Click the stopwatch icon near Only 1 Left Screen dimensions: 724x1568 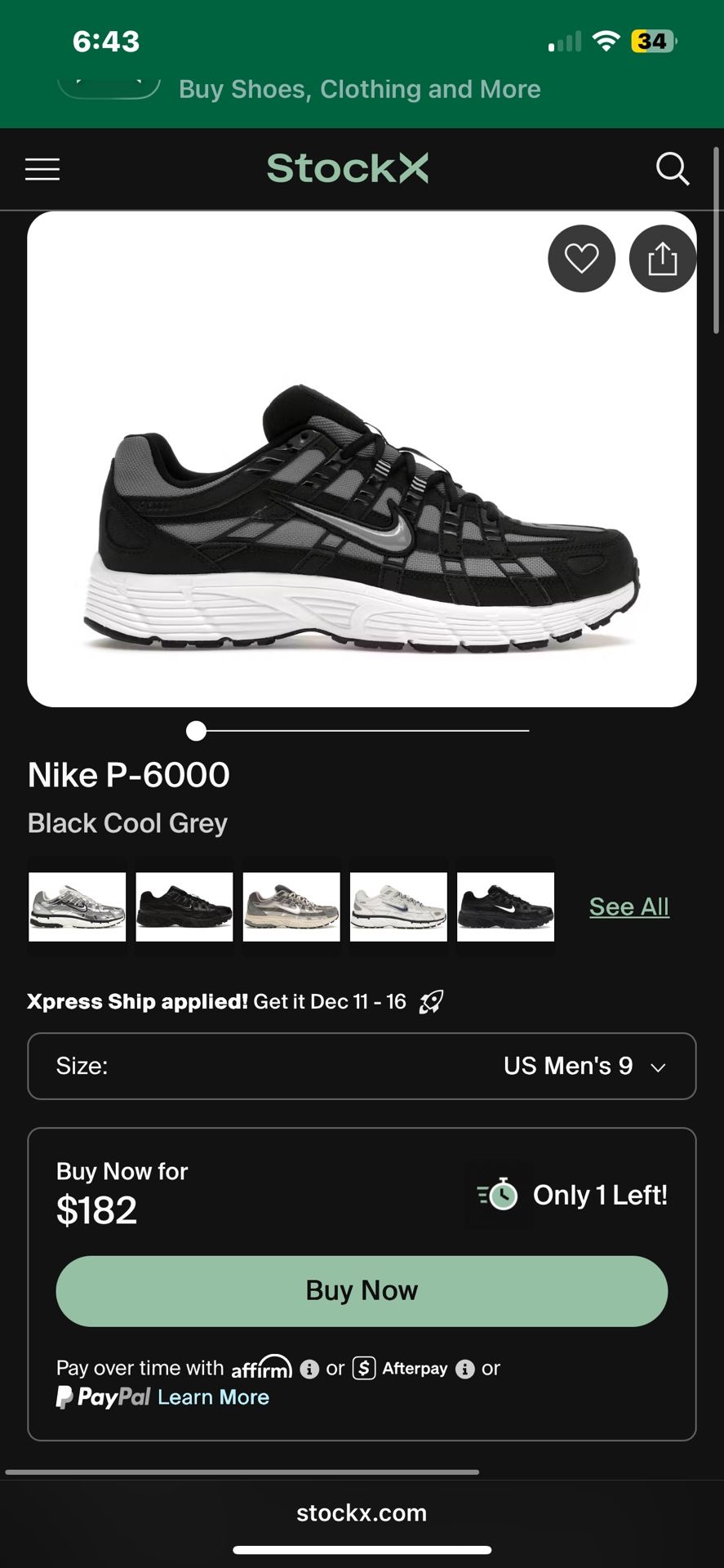[498, 1194]
